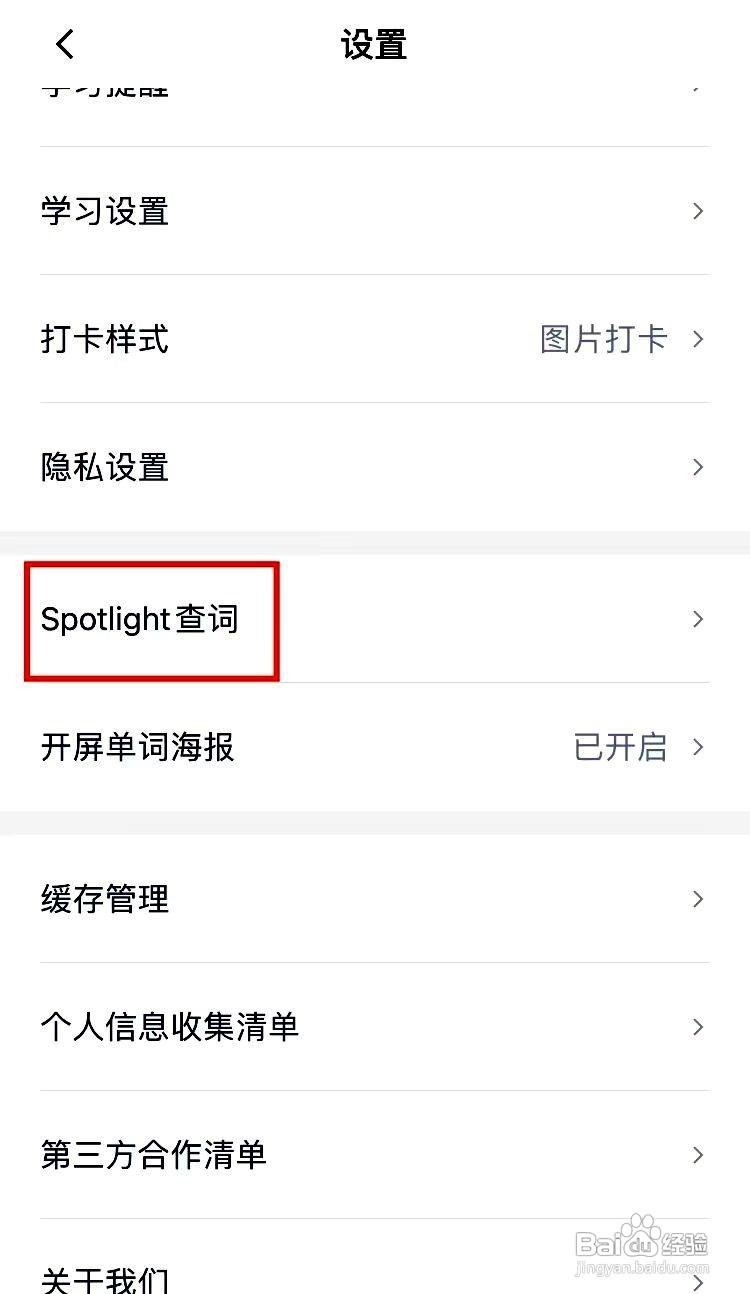Open 开屏单词海报 setting

[375, 747]
